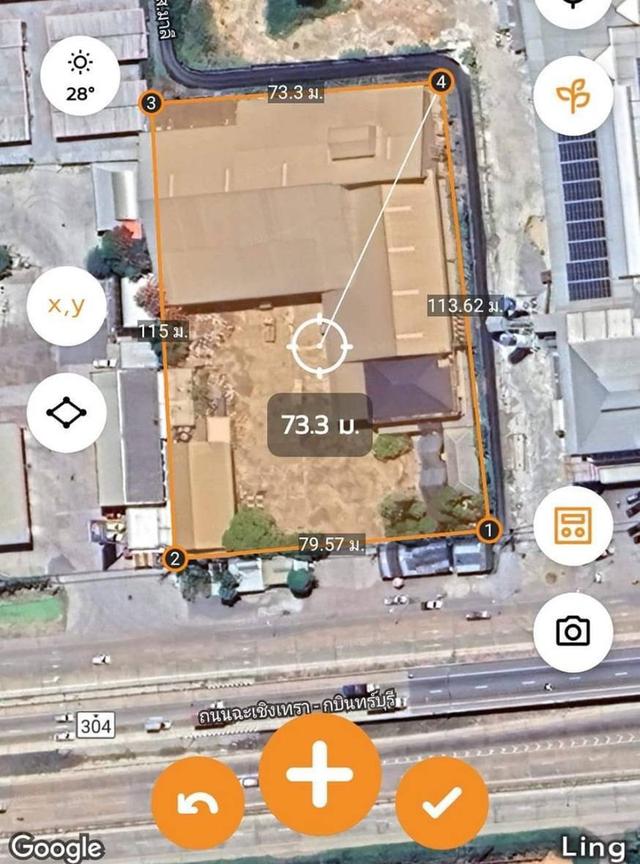Image resolution: width=640 pixels, height=864 pixels.
Task: Open the x,y coordinates input
Action: coord(67,305)
